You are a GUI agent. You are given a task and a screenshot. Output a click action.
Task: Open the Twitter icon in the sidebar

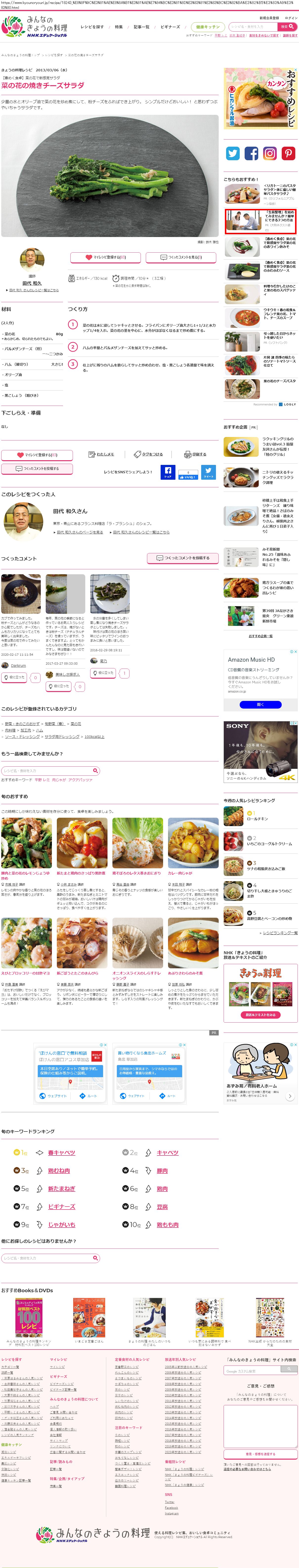pos(233,153)
